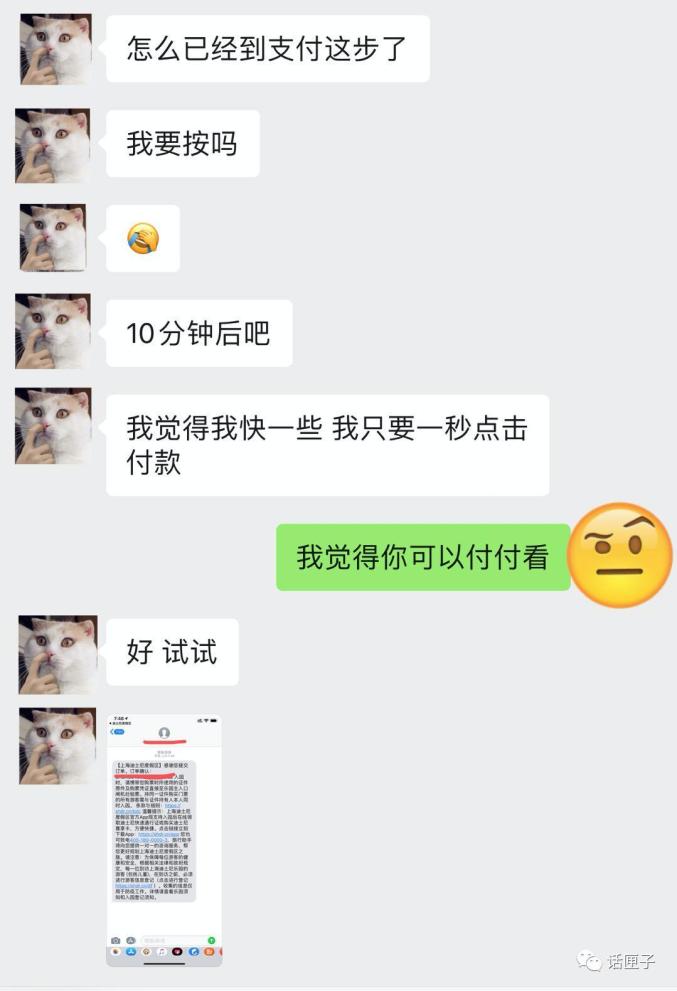Screen dimensions: 677x991
Task: Open the profile avatar beside "怎么已经到支付这步了"
Action: pos(56,49)
